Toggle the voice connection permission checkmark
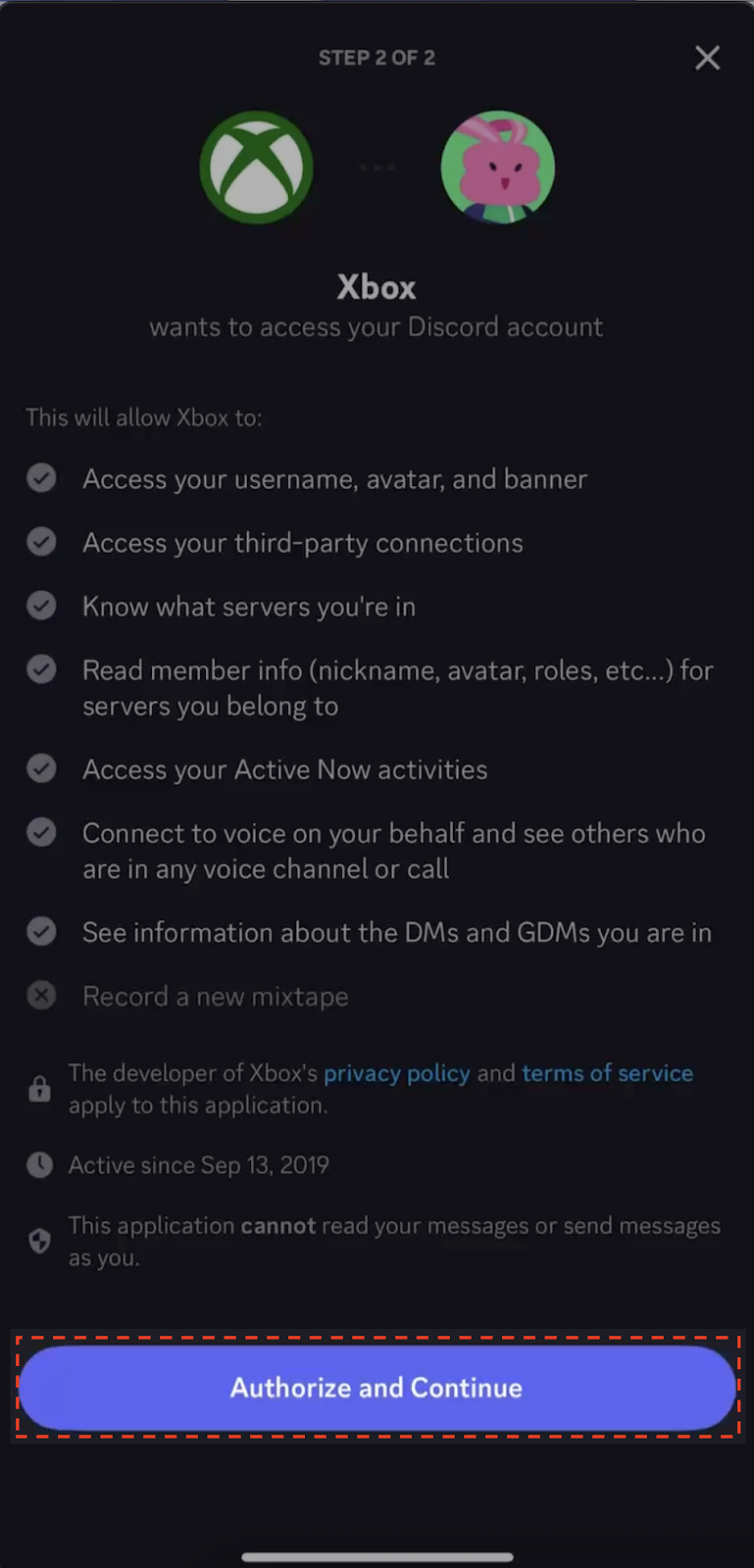 pos(41,832)
